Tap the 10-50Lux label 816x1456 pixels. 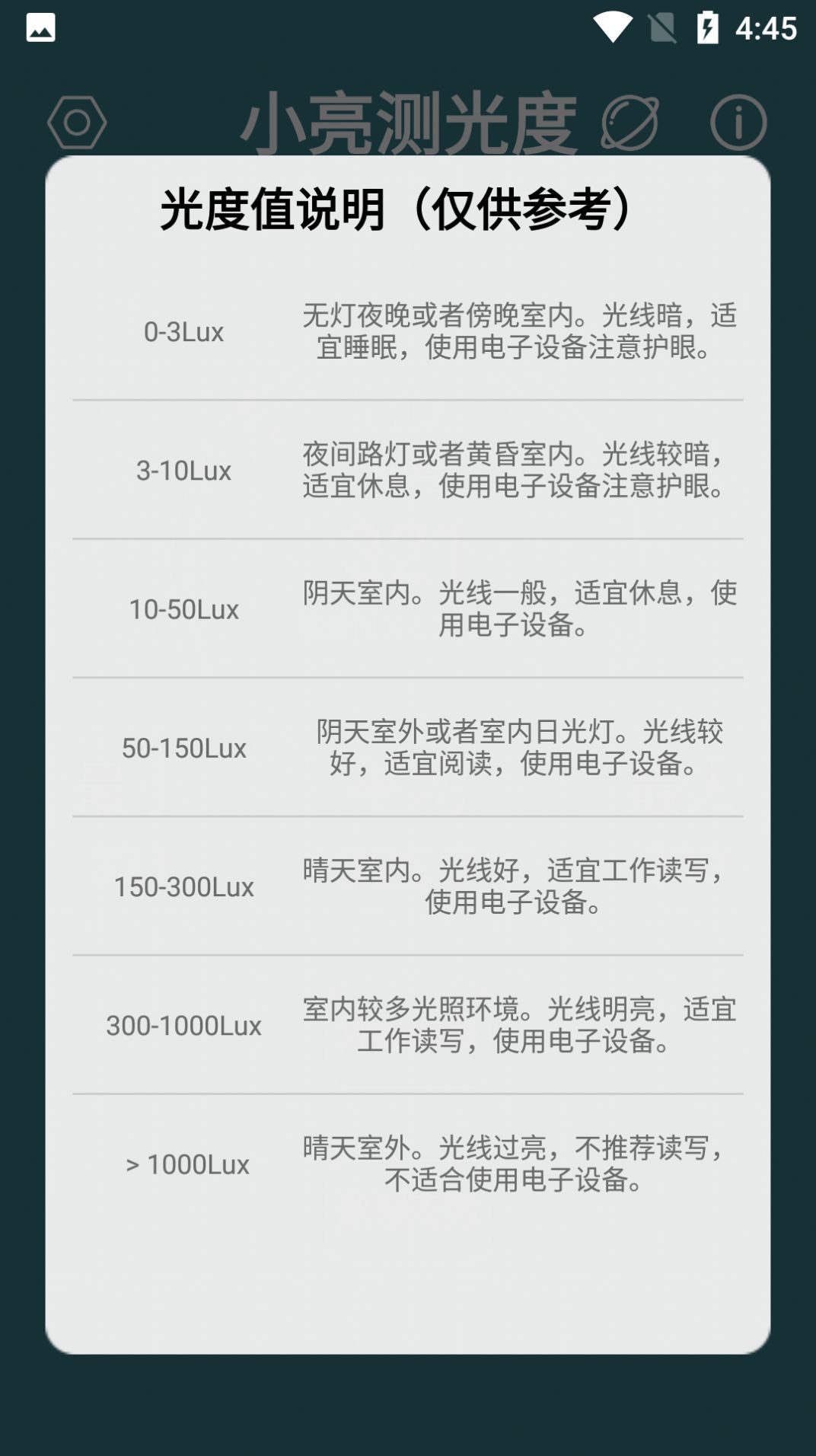pos(185,609)
